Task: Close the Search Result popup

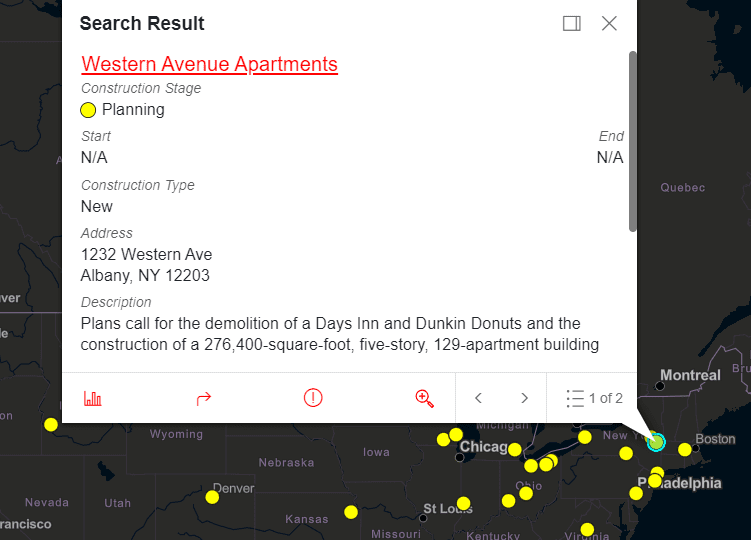Action: click(609, 23)
